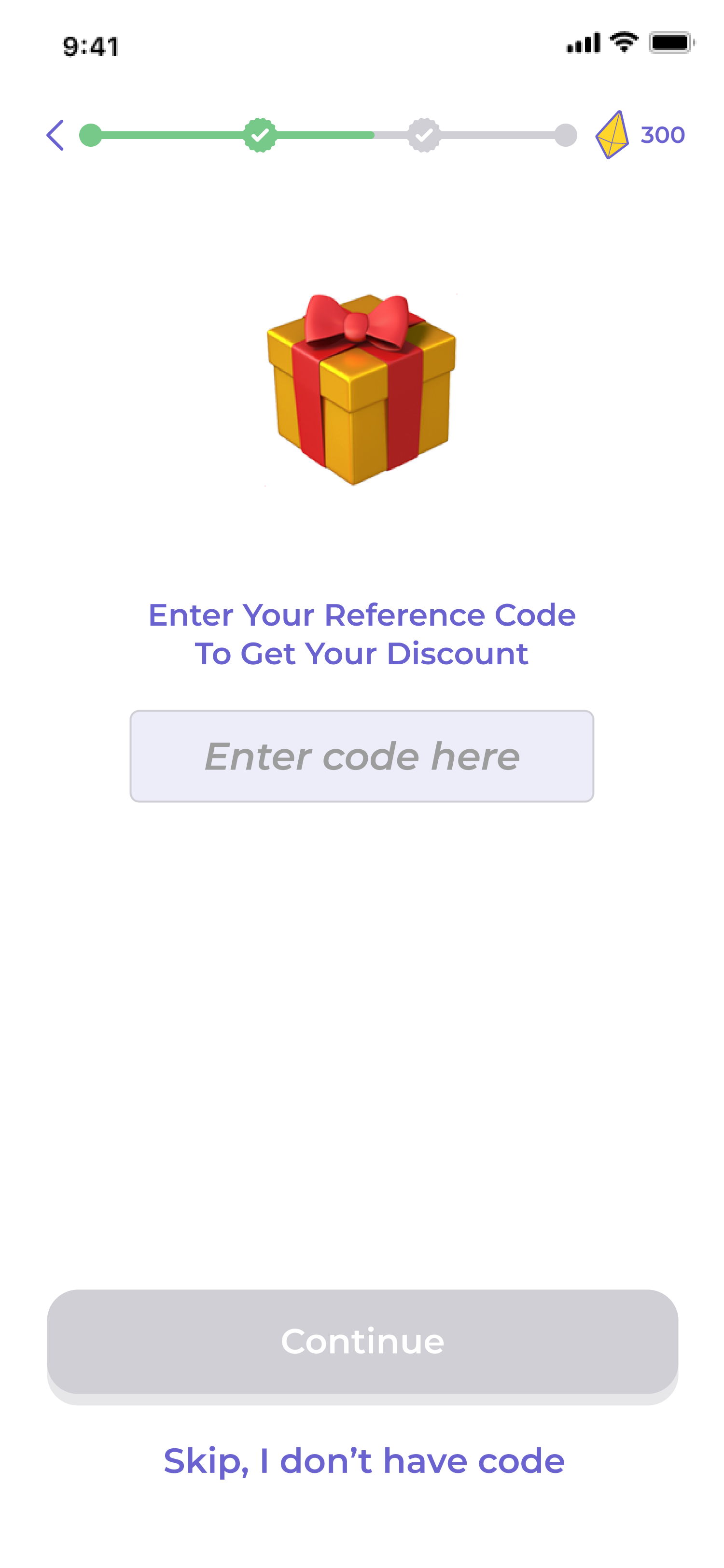The width and height of the screenshot is (724, 1568).
Task: Go back using the purple arrow
Action: click(x=56, y=135)
